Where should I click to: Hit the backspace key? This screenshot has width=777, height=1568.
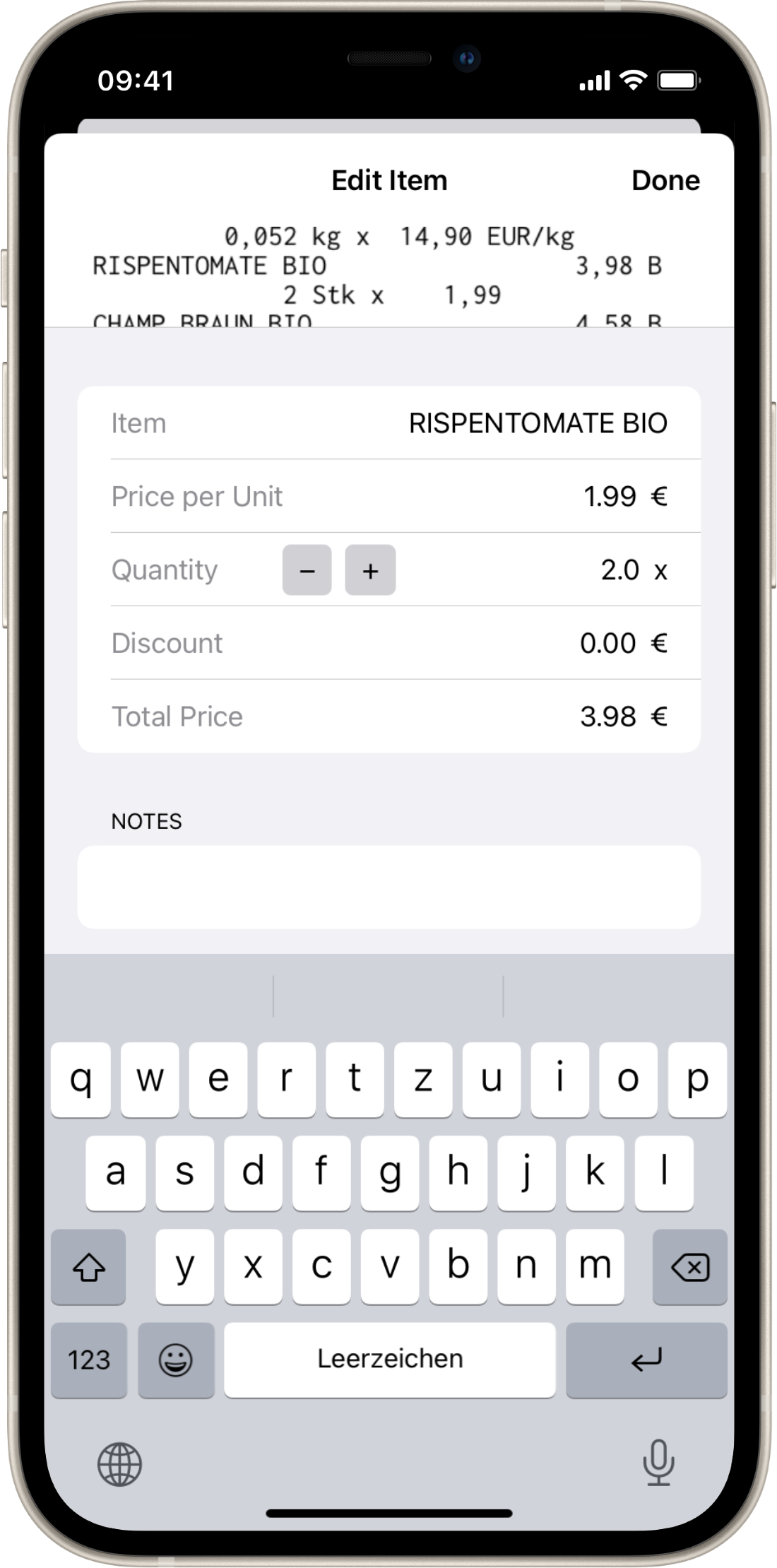pos(689,1267)
